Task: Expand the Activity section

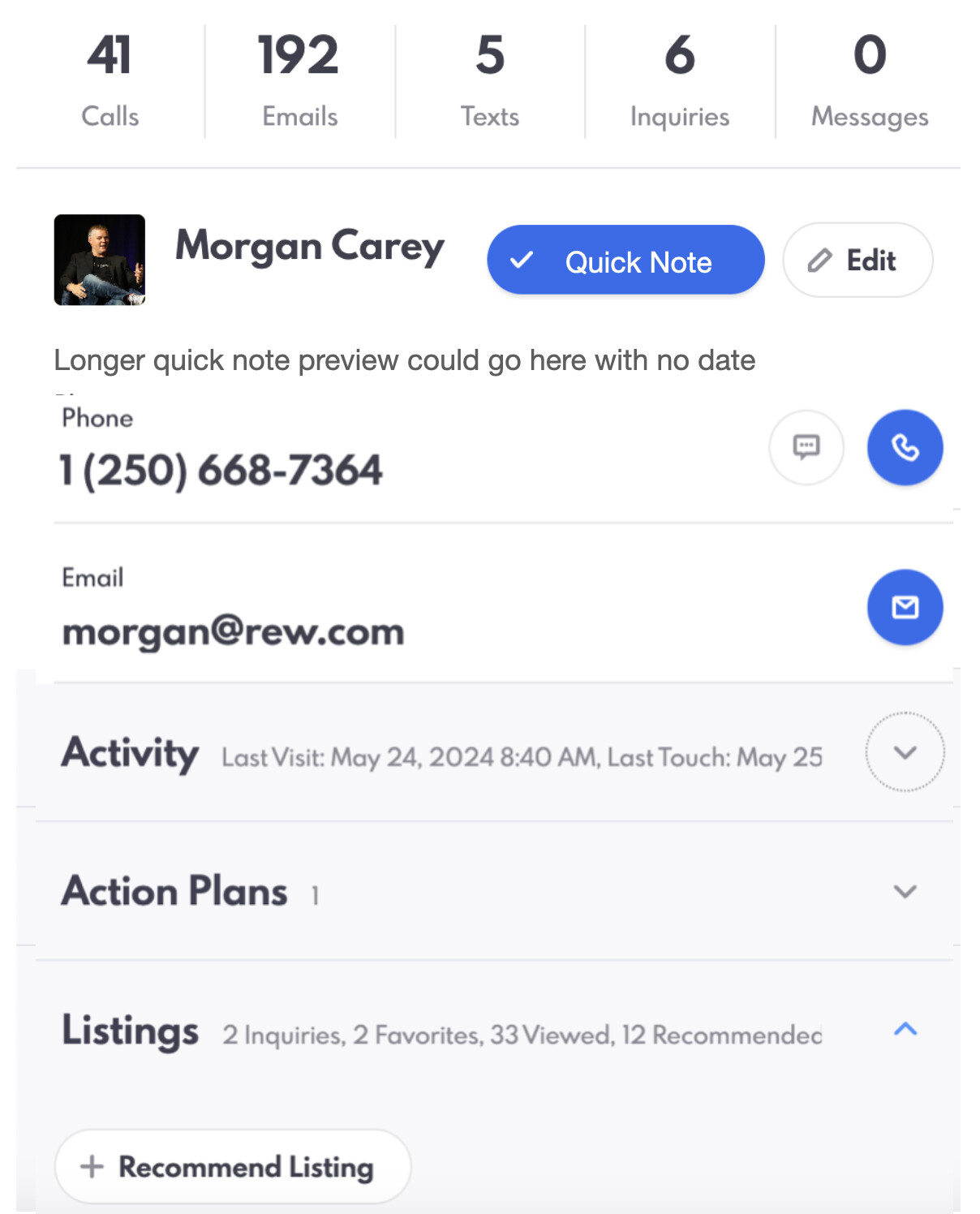Action: pyautogui.click(x=905, y=752)
